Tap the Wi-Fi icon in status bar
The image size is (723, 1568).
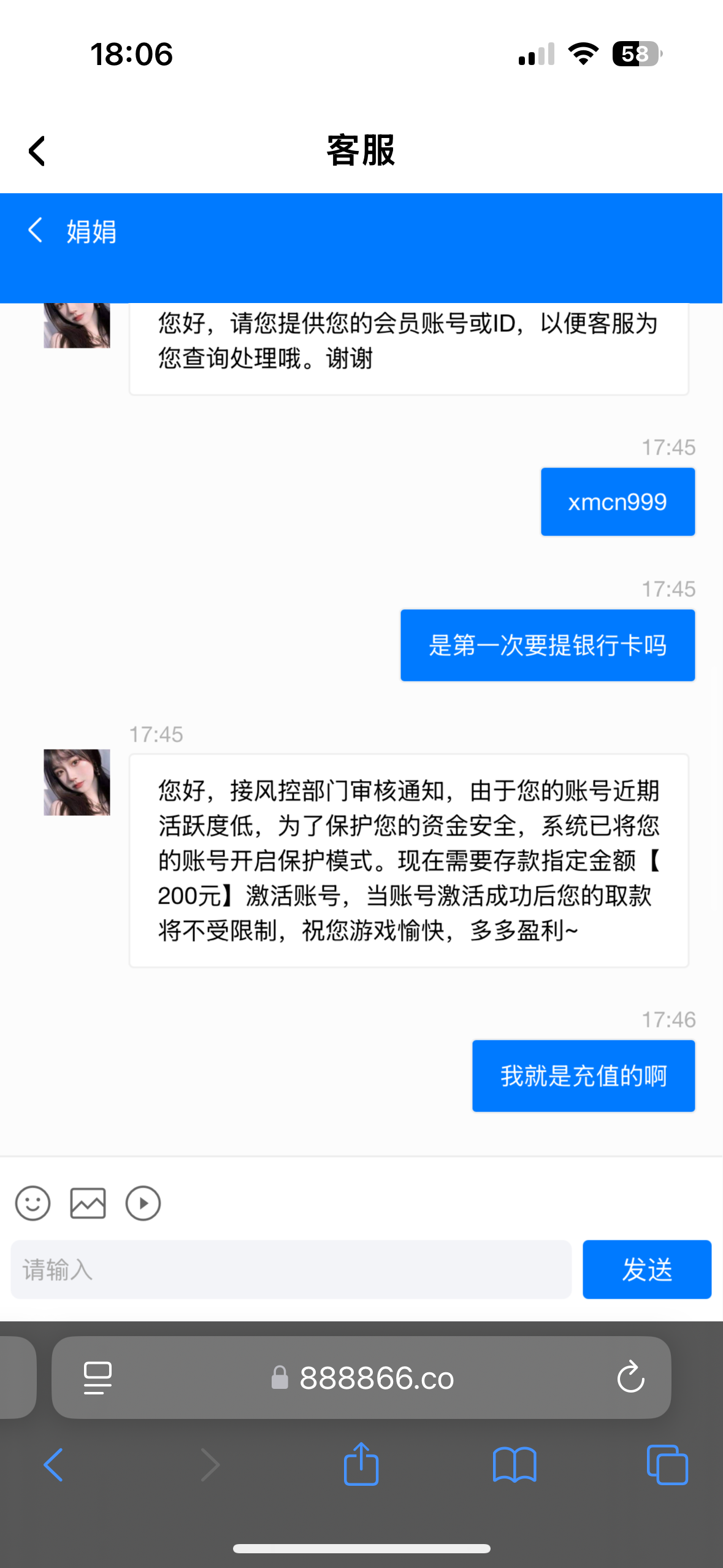click(583, 55)
